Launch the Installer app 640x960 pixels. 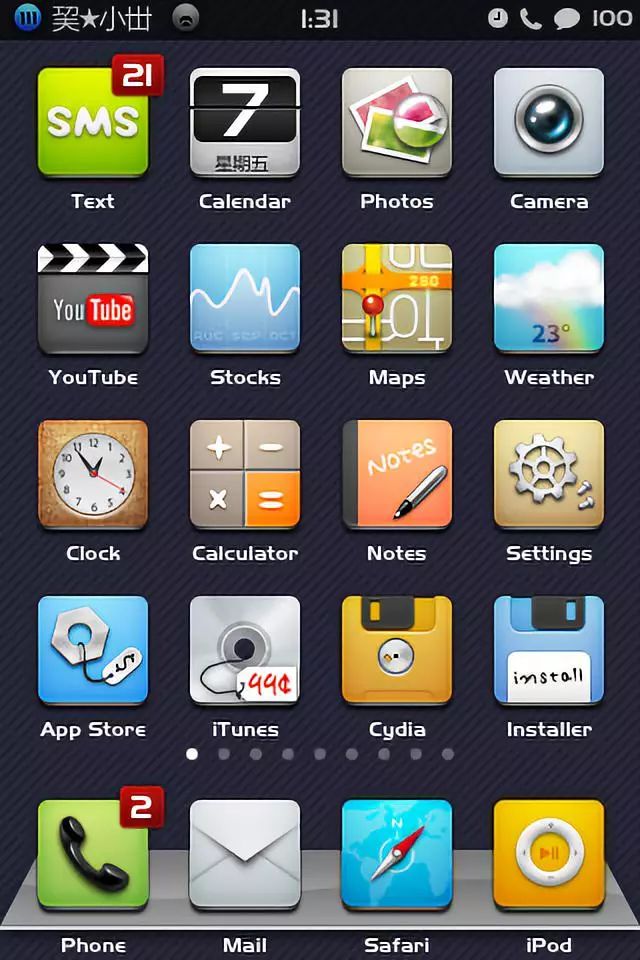coord(549,651)
